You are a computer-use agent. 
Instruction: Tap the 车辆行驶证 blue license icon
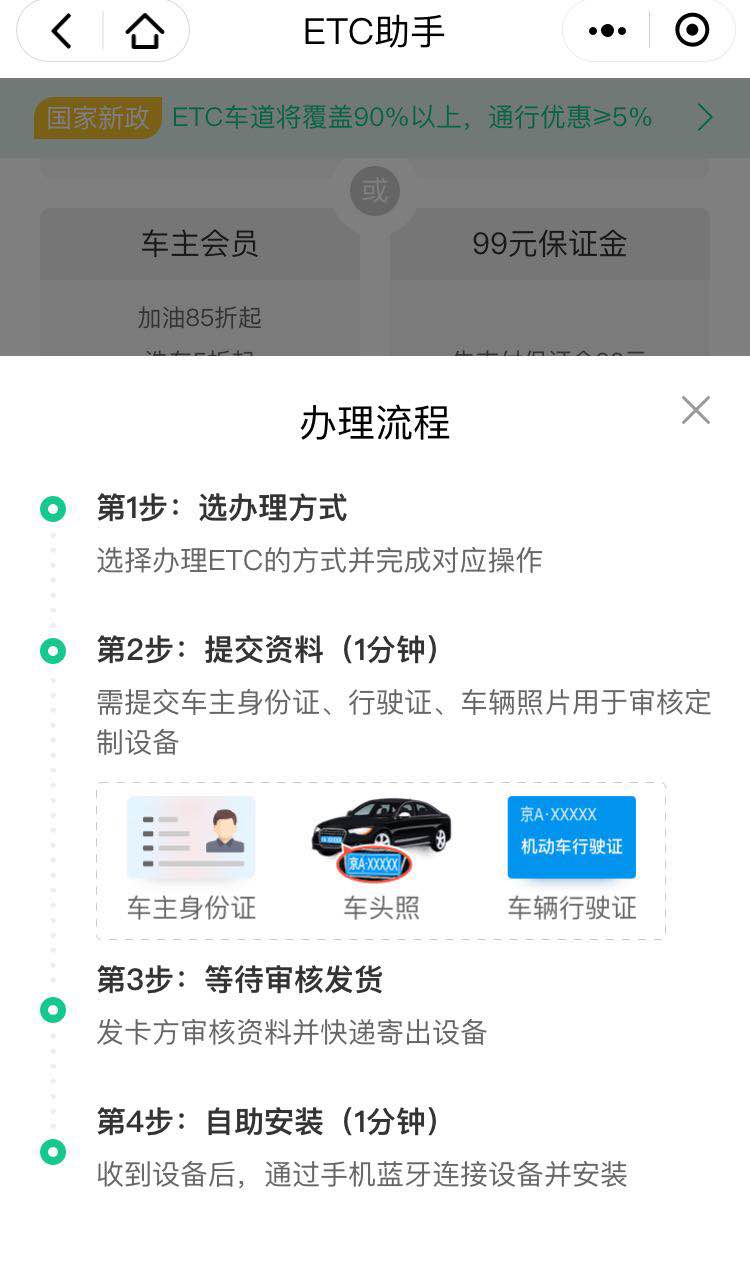[571, 837]
